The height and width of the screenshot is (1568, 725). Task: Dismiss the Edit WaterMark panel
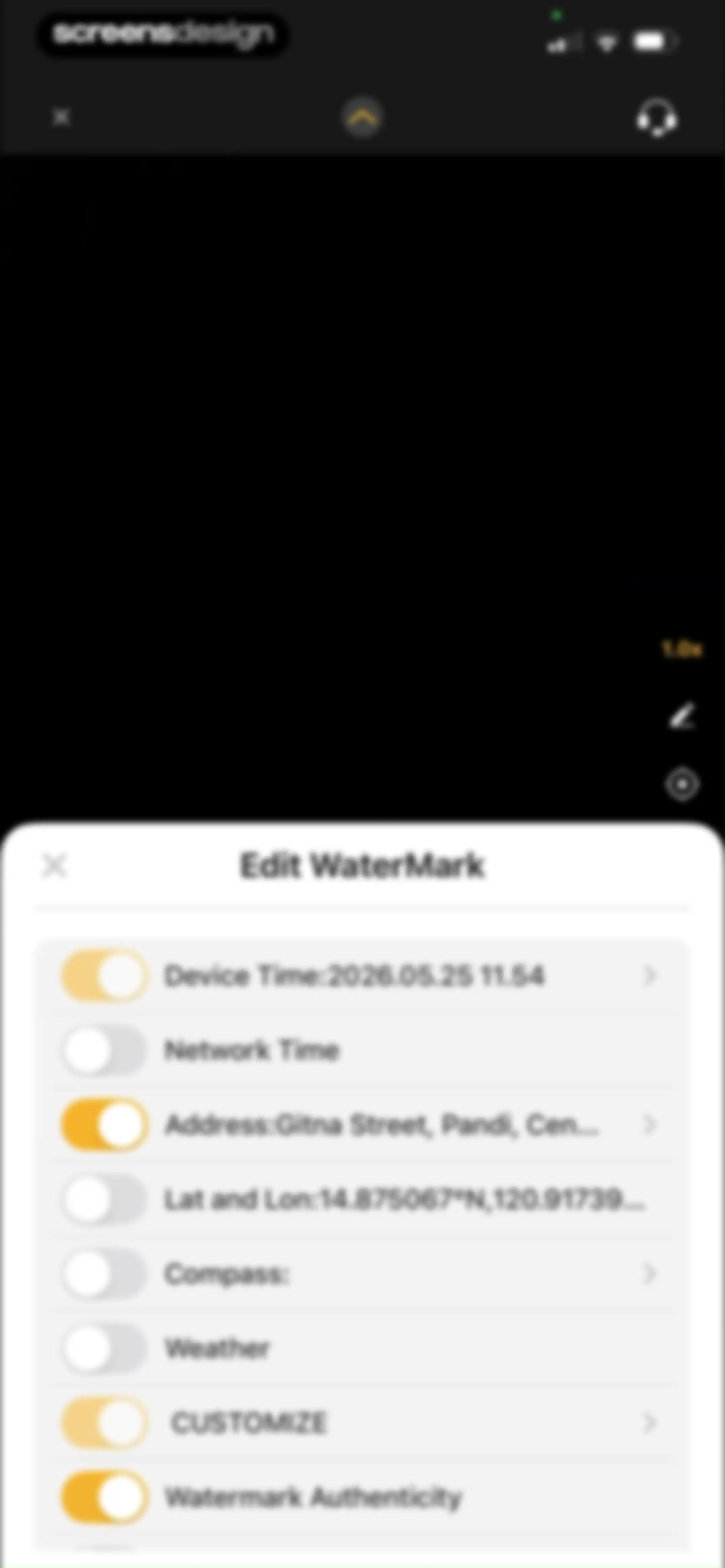pos(55,865)
